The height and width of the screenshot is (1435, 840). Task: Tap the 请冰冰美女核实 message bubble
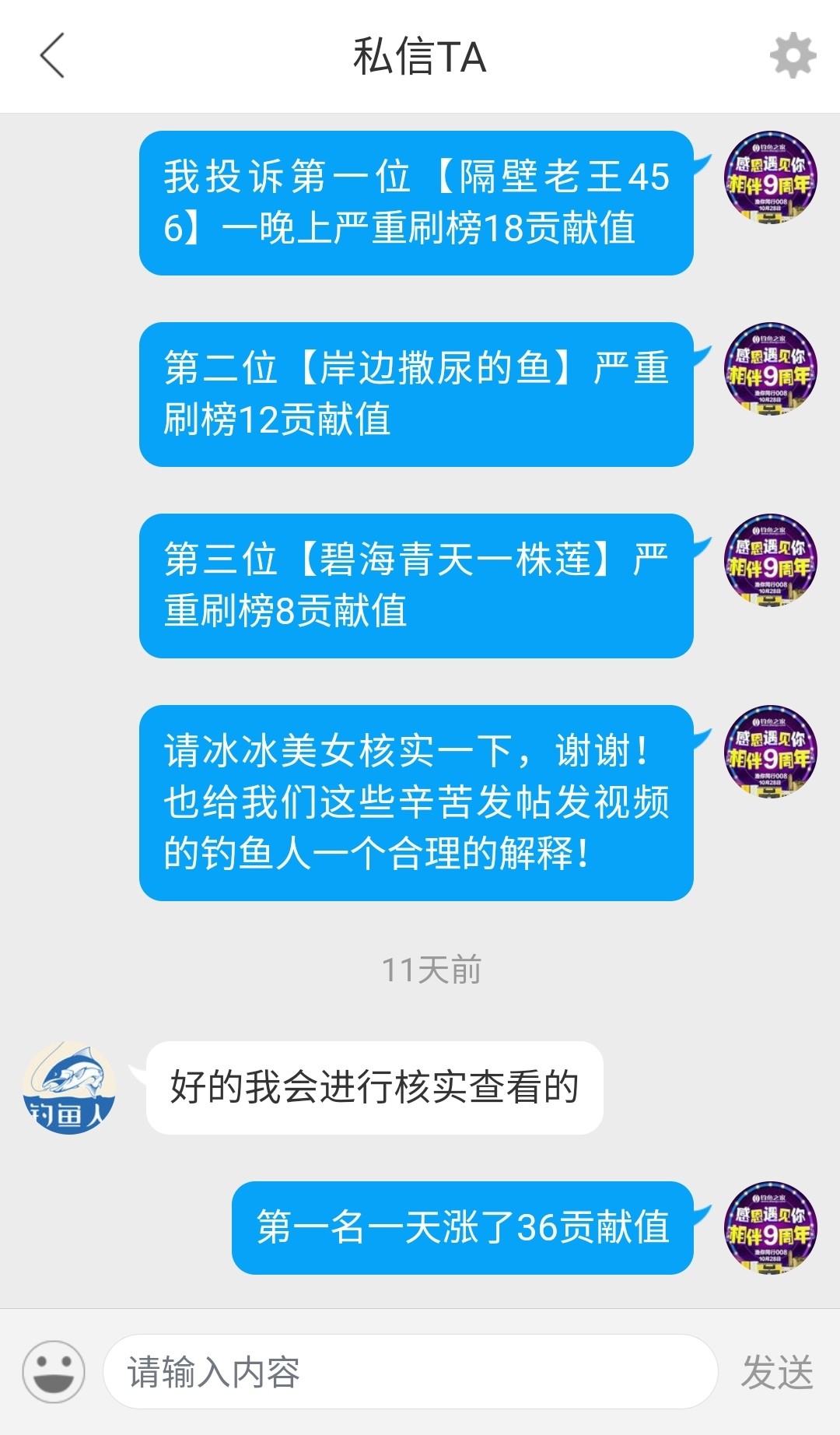(x=416, y=802)
